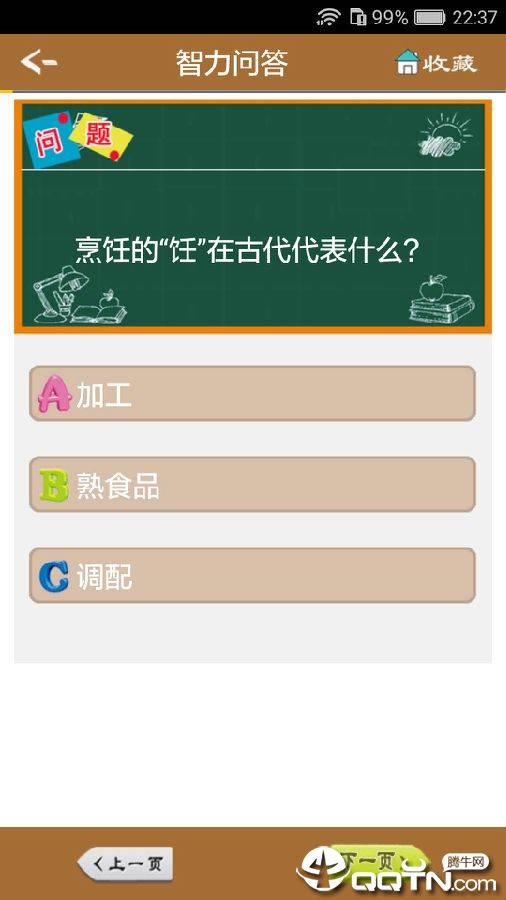Go to previous page 上一页
The image size is (506, 900).
pos(125,864)
